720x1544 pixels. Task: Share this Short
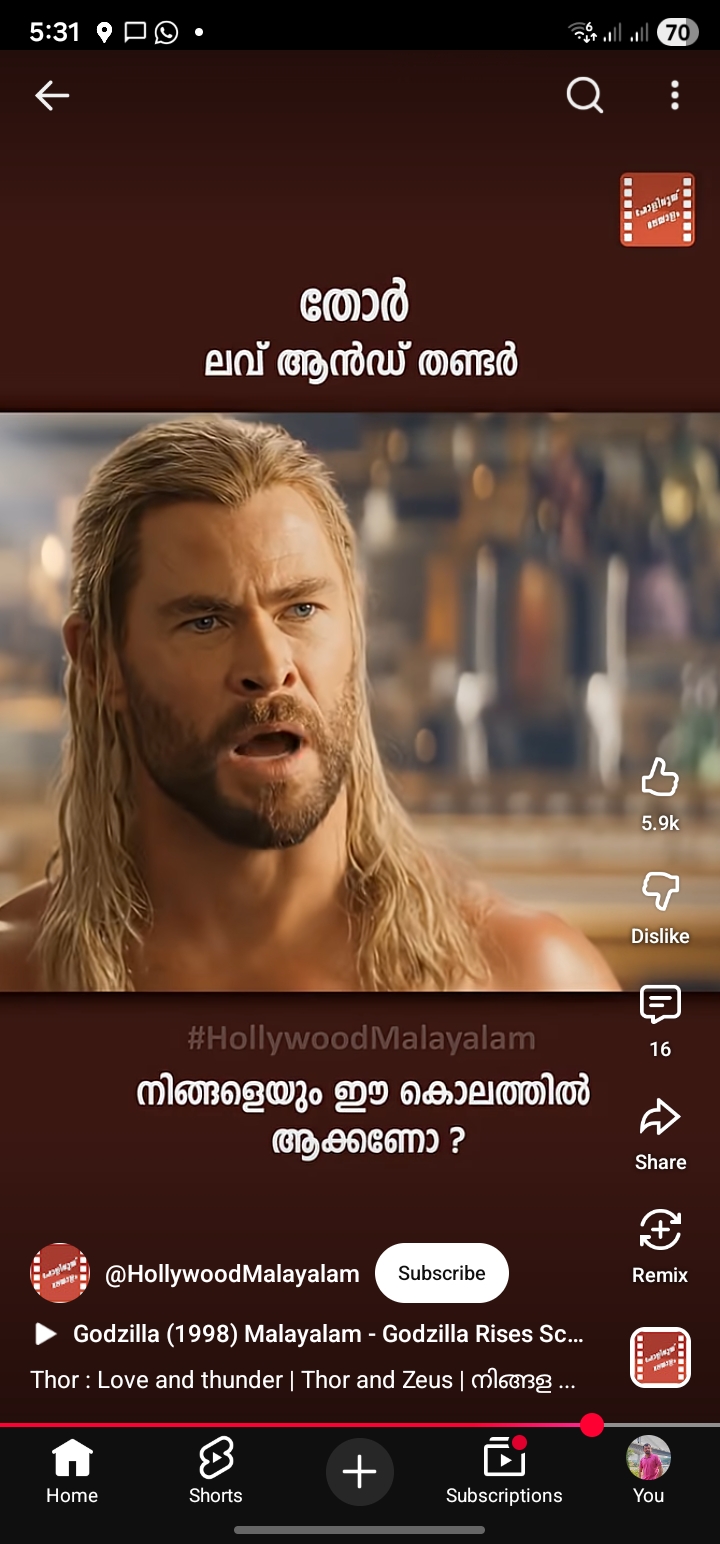(660, 1117)
